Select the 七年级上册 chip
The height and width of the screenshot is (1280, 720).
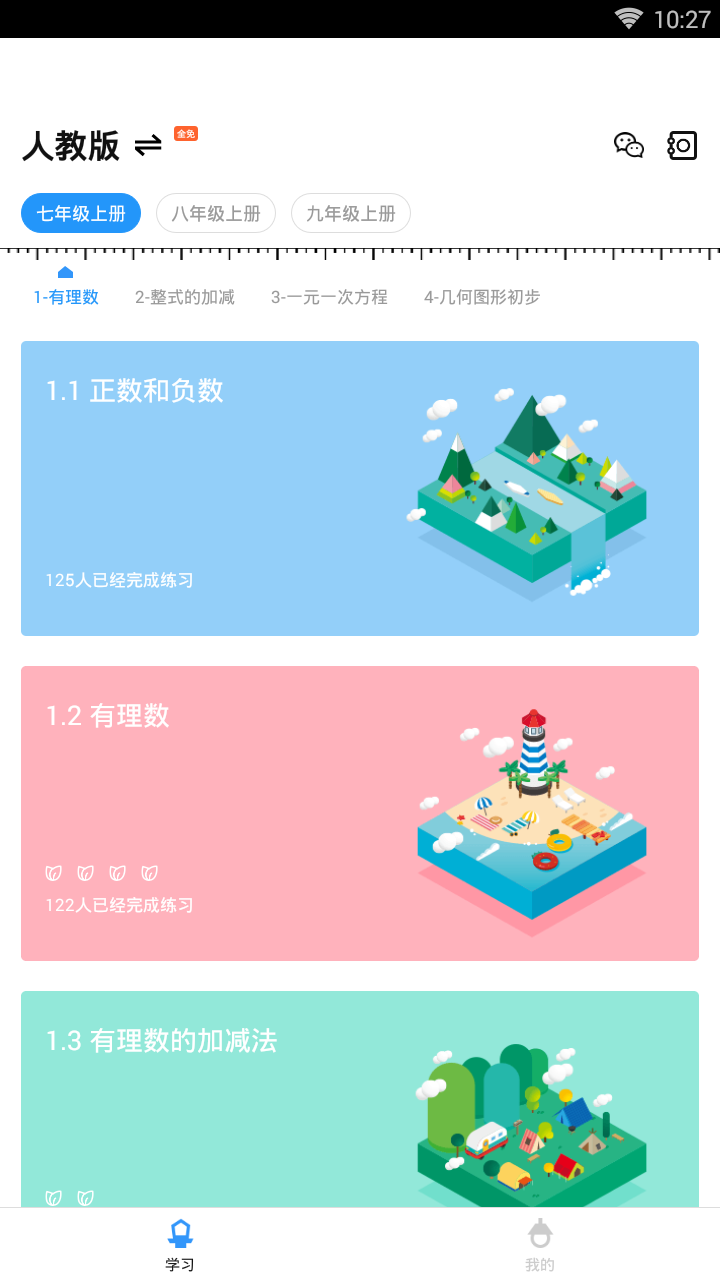(81, 213)
